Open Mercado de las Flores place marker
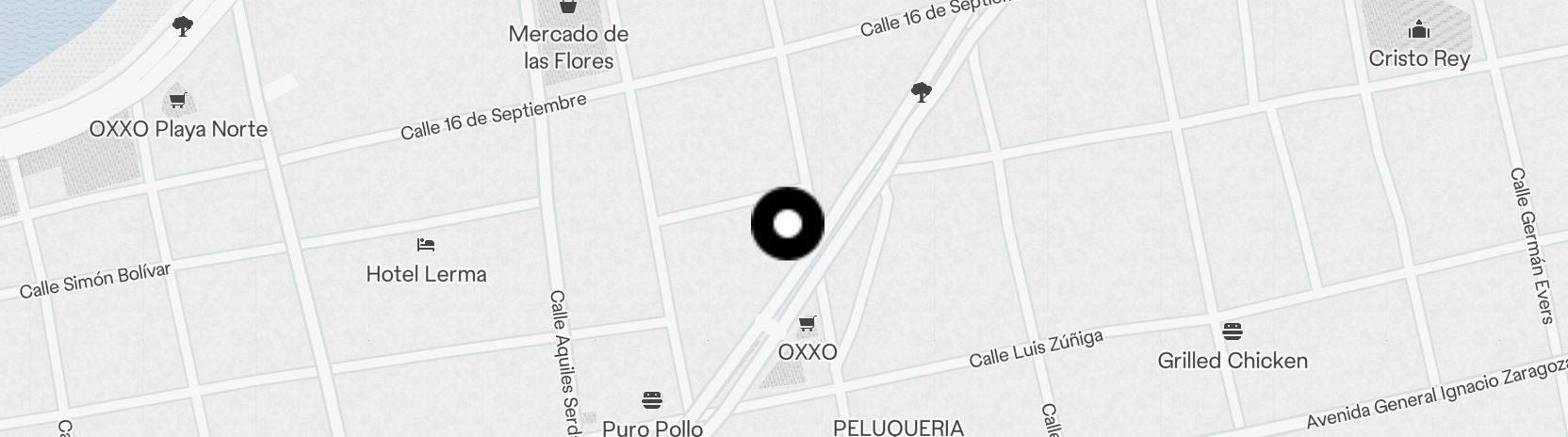 coord(567,8)
